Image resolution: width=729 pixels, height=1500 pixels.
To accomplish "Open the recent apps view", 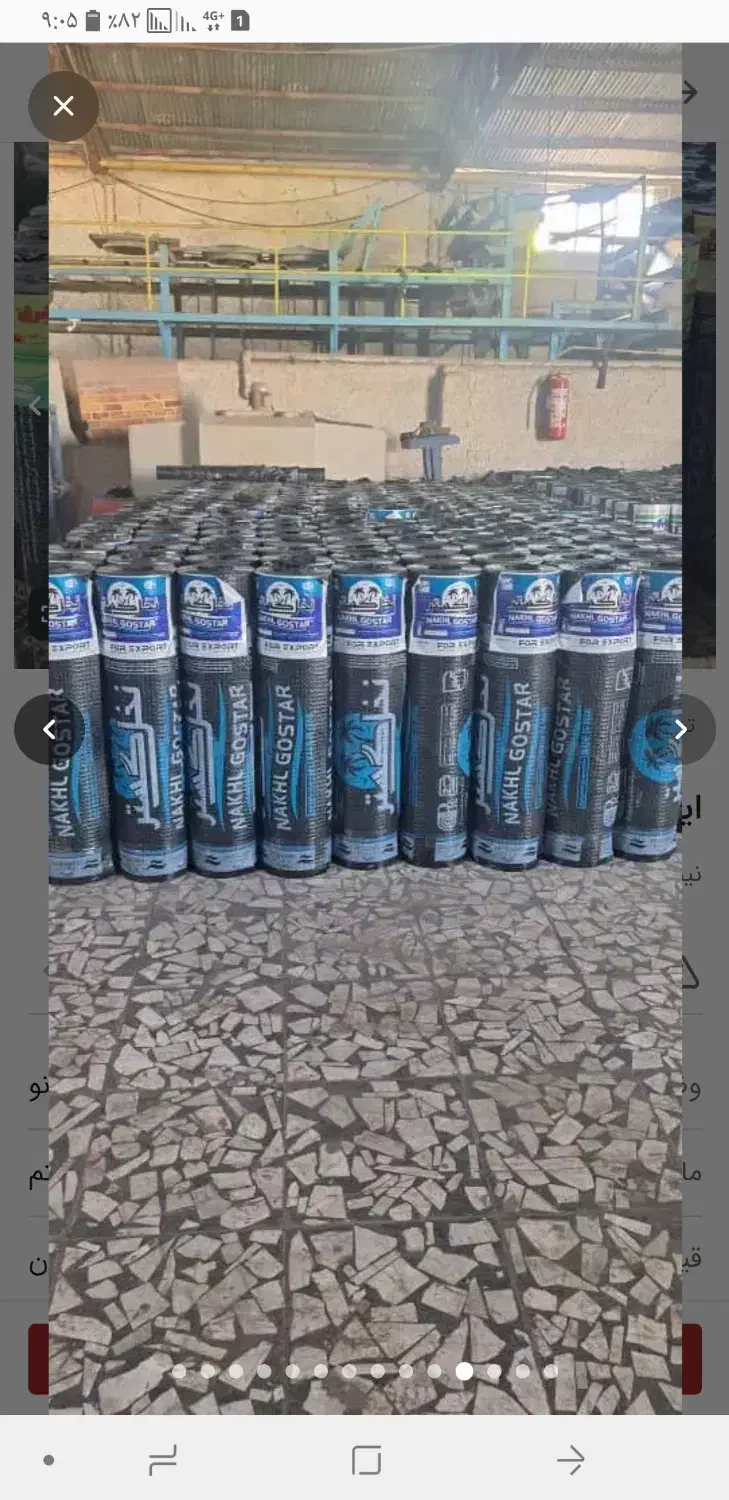I will click(162, 1461).
